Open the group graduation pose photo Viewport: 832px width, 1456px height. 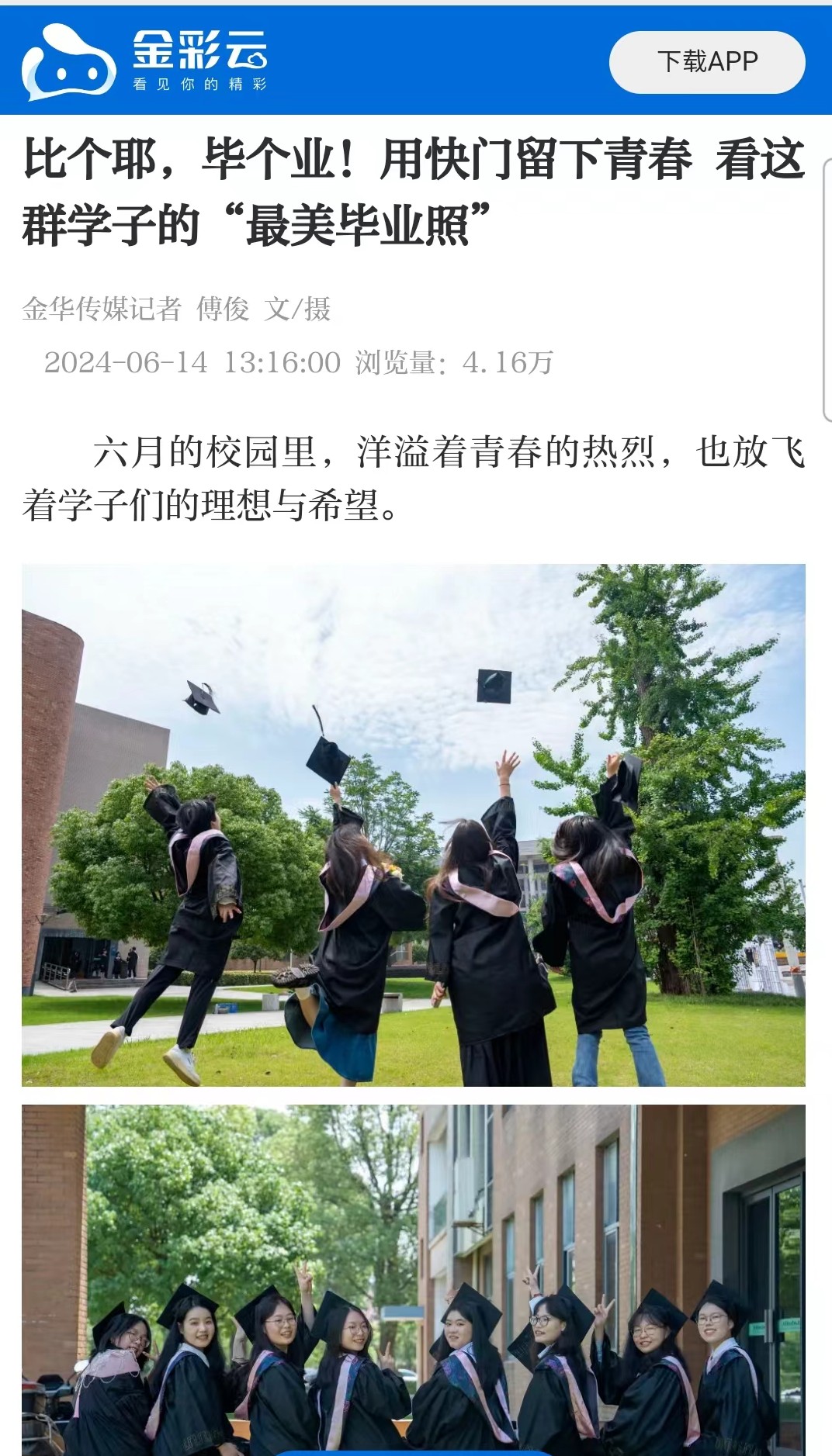(x=414, y=1278)
